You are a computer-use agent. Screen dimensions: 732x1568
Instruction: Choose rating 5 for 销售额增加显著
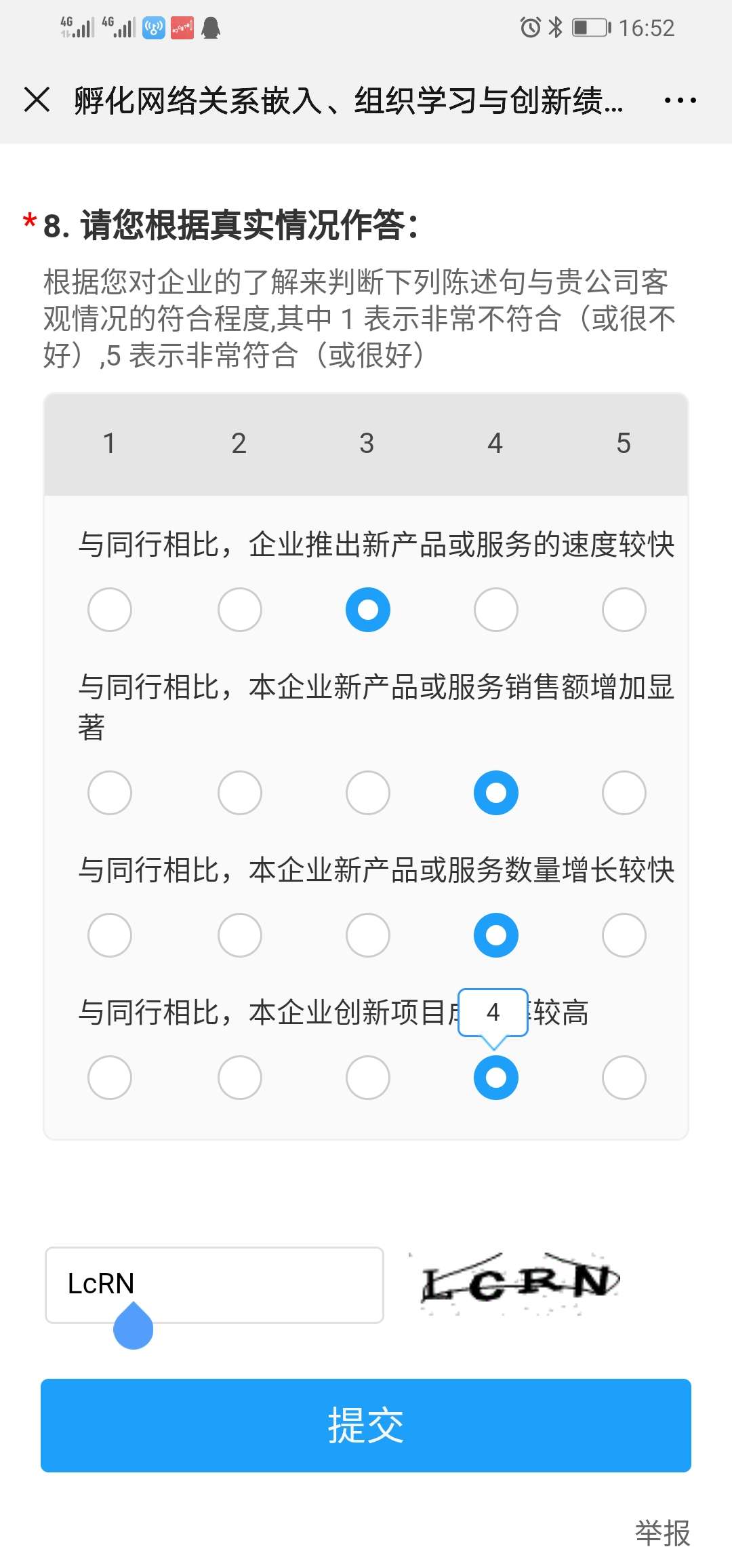[x=624, y=793]
